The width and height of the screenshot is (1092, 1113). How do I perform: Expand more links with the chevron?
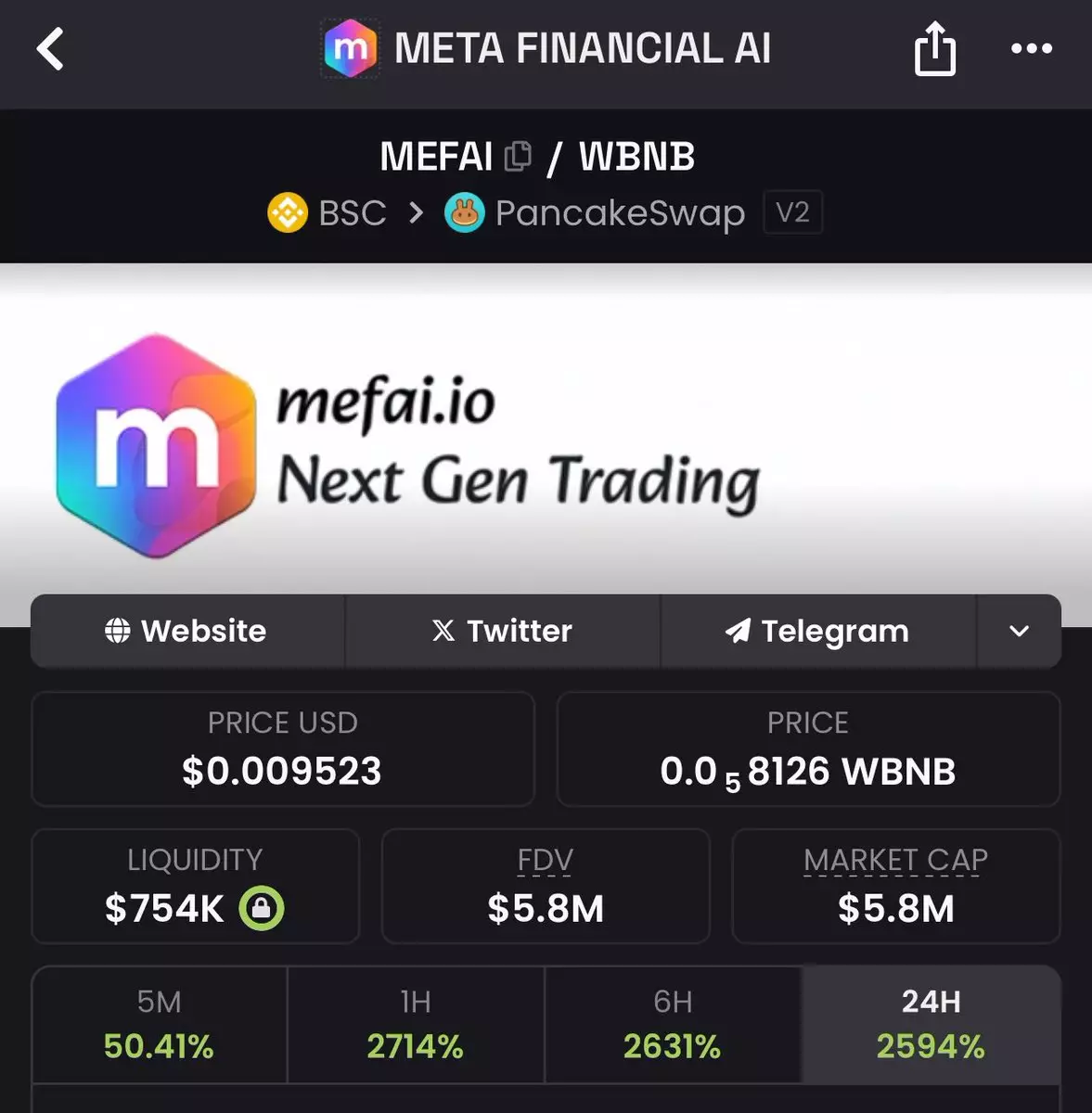click(1019, 631)
